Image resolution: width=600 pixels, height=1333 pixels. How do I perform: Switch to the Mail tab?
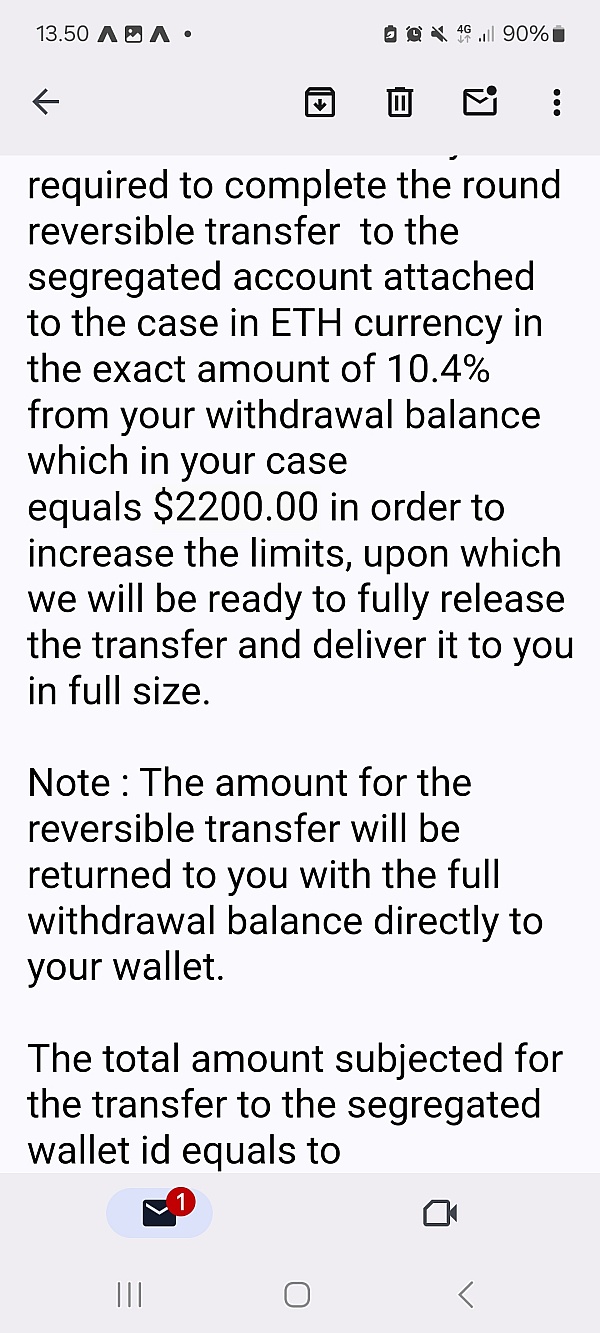tap(160, 1213)
